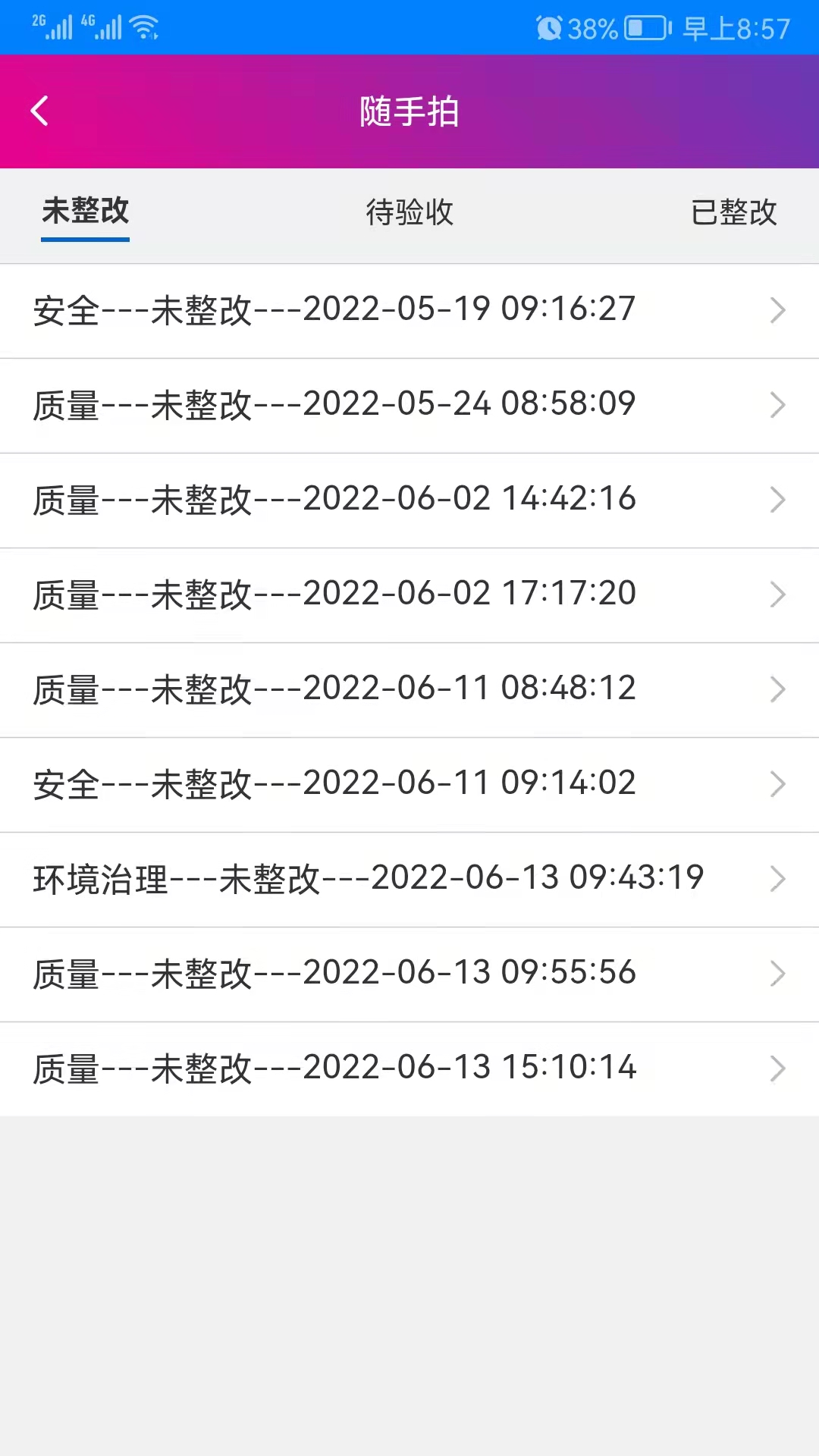Go back using the header arrow
The image size is (819, 1456).
40,111
